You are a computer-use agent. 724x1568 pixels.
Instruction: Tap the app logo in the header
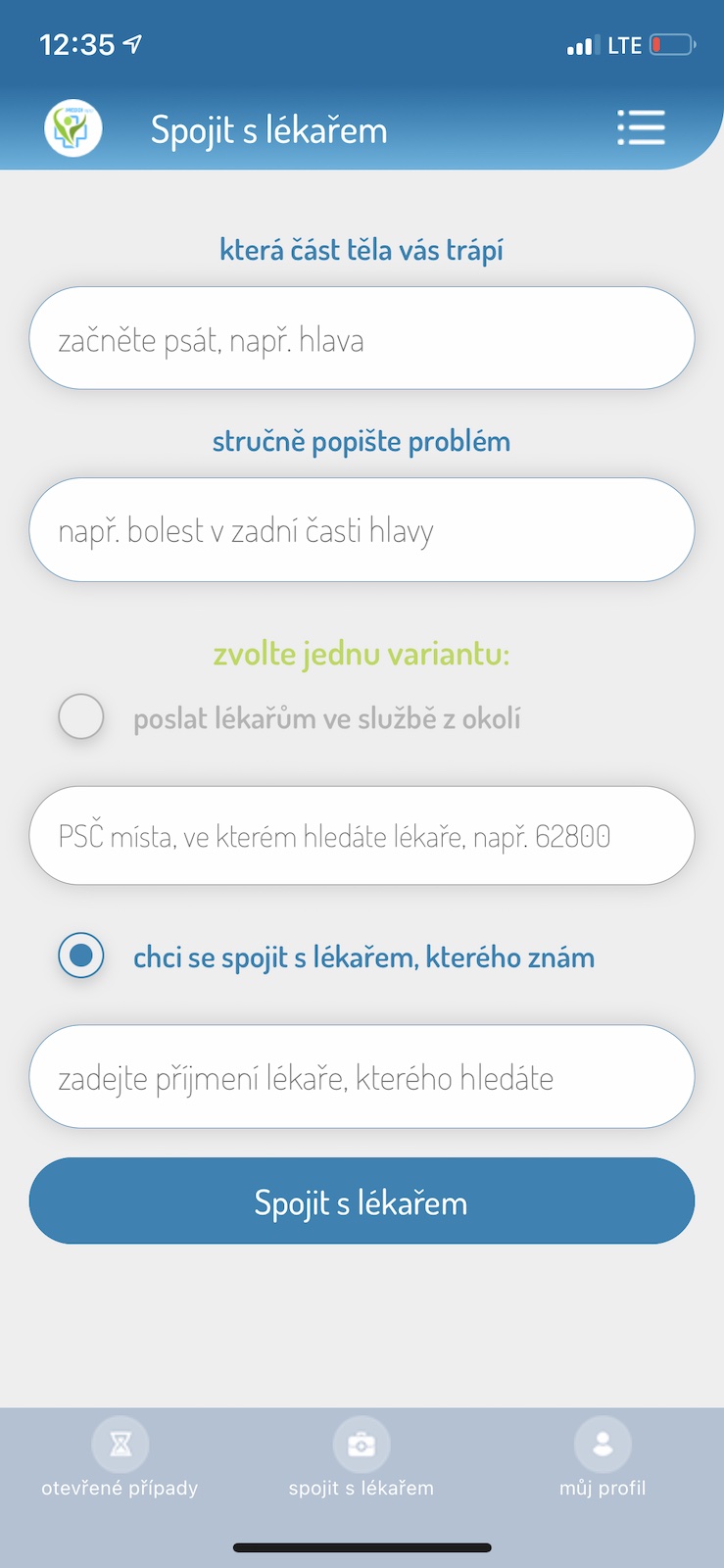73,128
